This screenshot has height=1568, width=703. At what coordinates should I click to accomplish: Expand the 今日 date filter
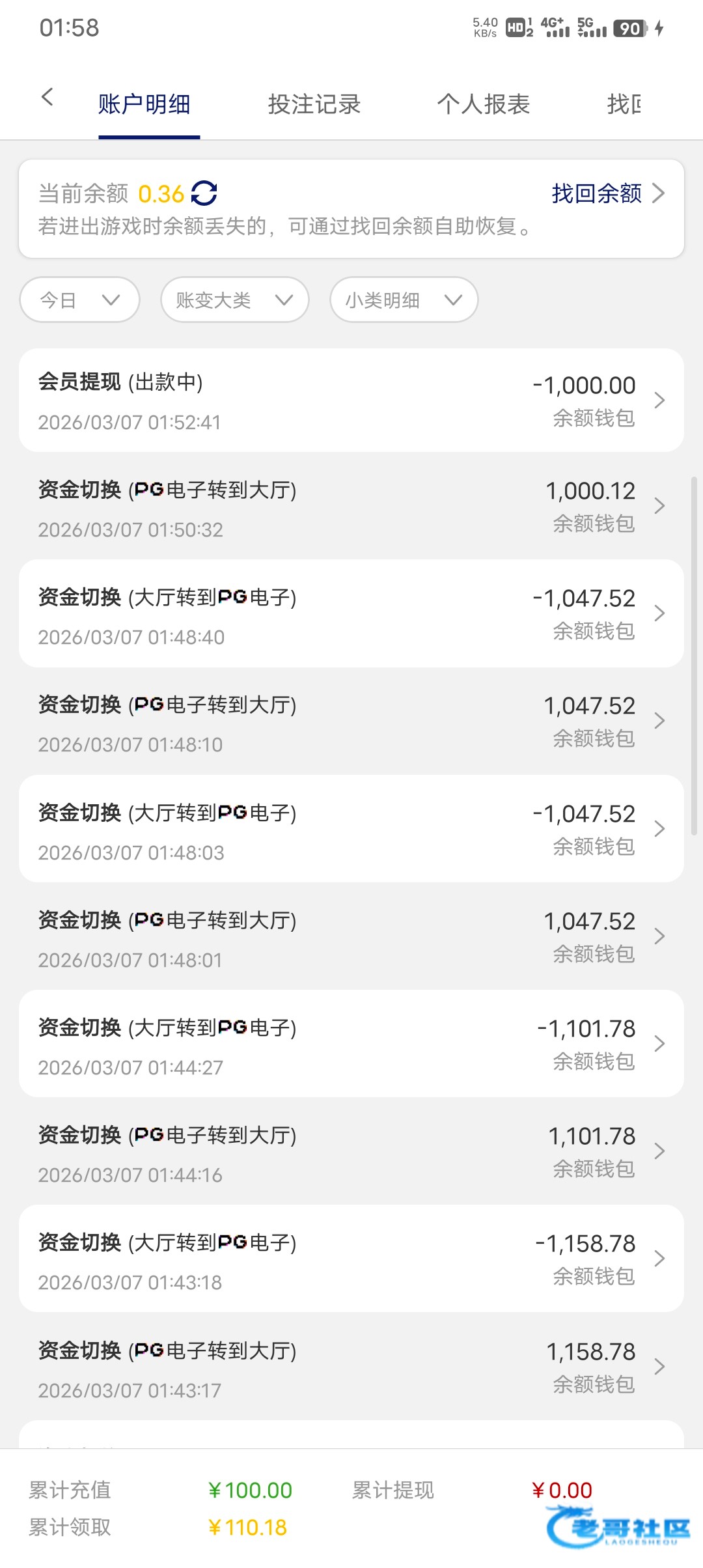coord(79,300)
